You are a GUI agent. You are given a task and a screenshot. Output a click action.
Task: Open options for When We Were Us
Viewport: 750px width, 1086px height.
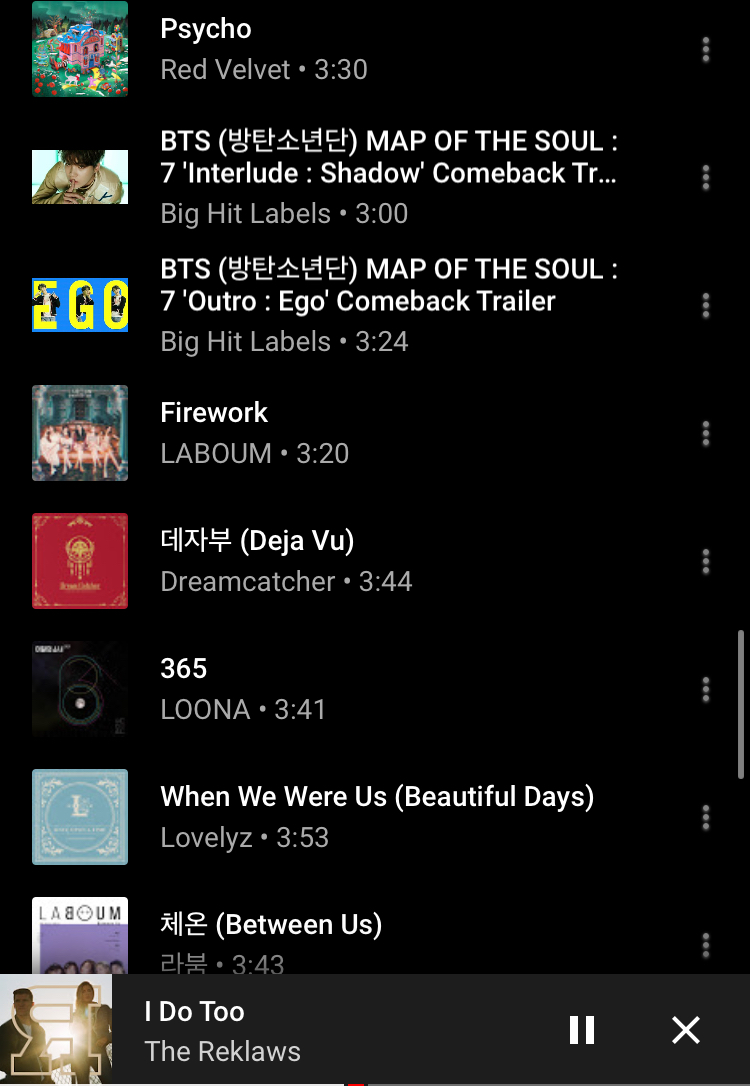point(706,817)
